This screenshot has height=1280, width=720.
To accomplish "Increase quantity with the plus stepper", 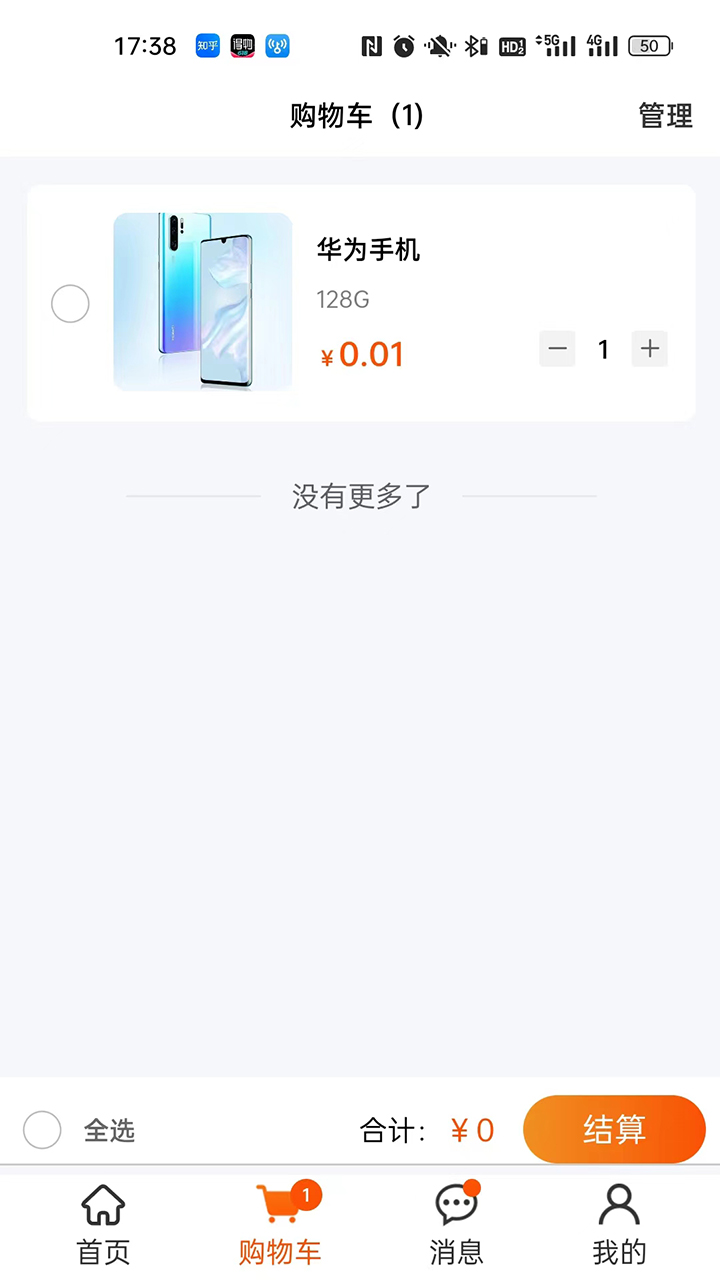I will click(649, 349).
